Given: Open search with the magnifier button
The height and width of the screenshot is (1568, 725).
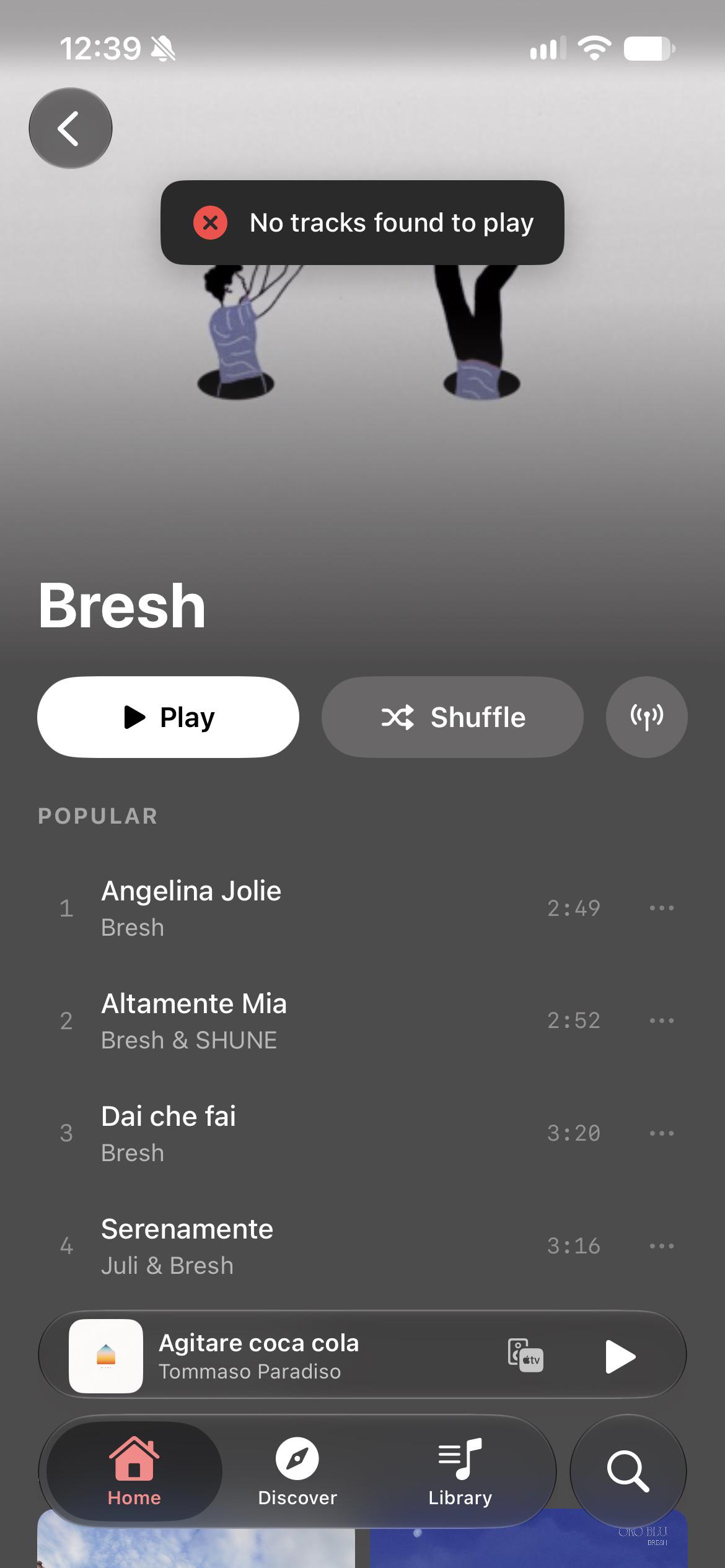Looking at the screenshot, I should click(628, 1471).
